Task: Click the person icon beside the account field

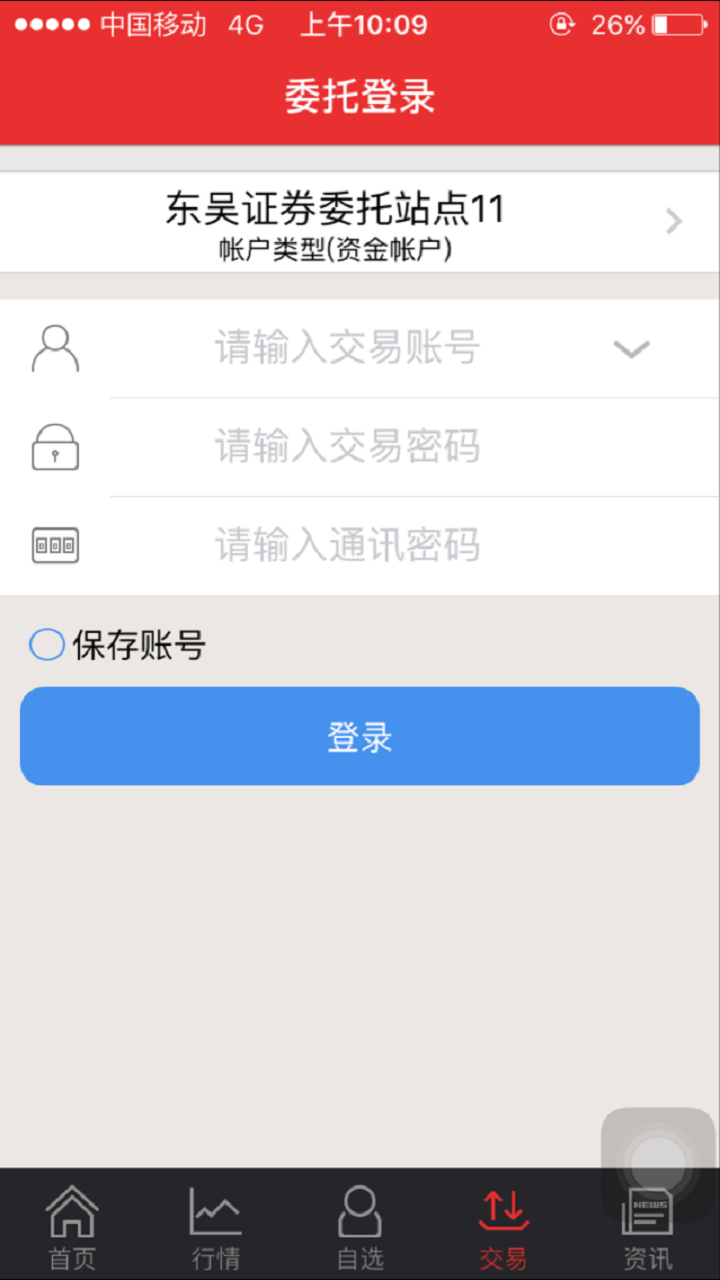Action: pos(55,348)
